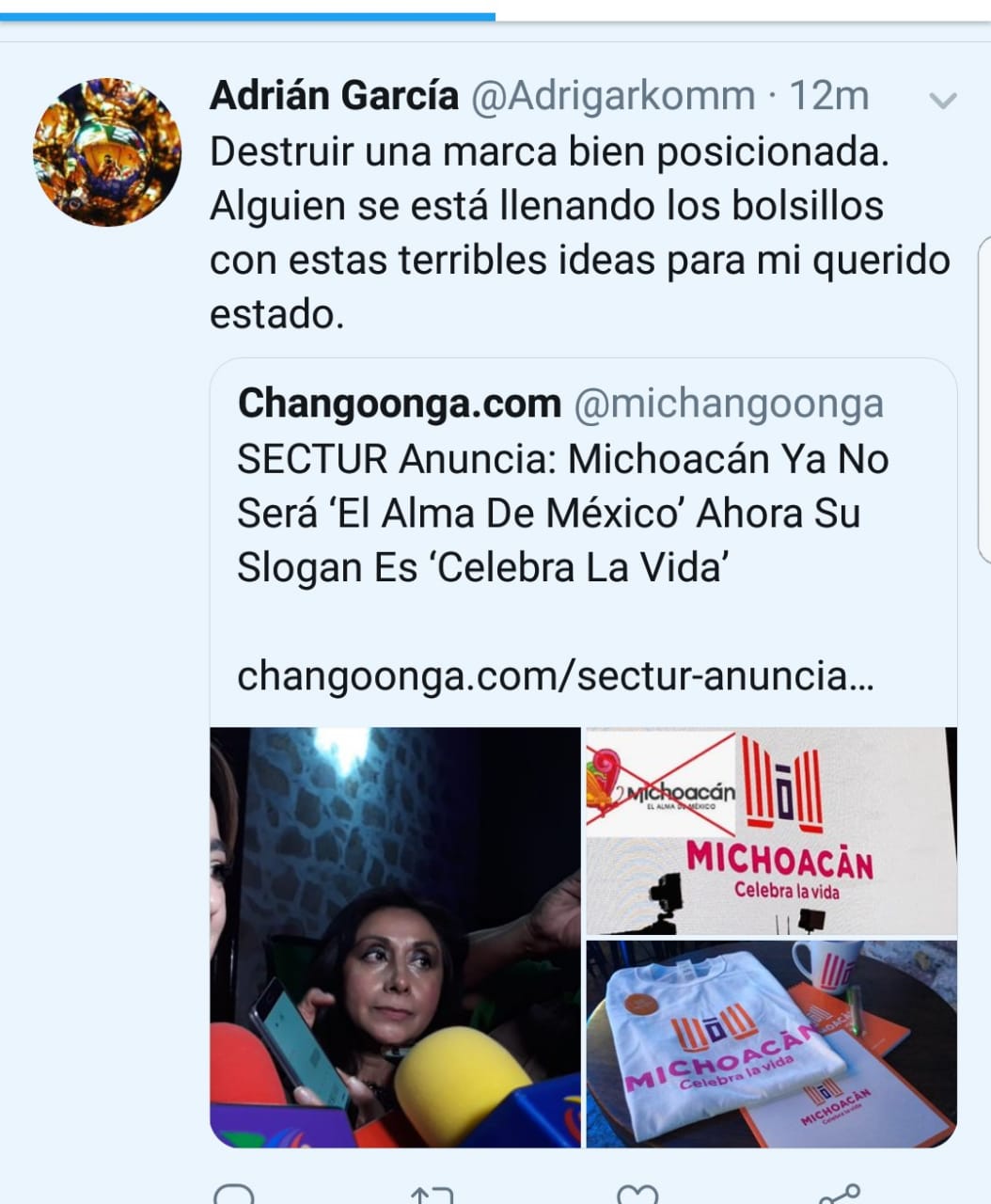Viewport: 991px width, 1204px height.
Task: View the Michoacán t-shirt merchandise photo
Action: [771, 1044]
